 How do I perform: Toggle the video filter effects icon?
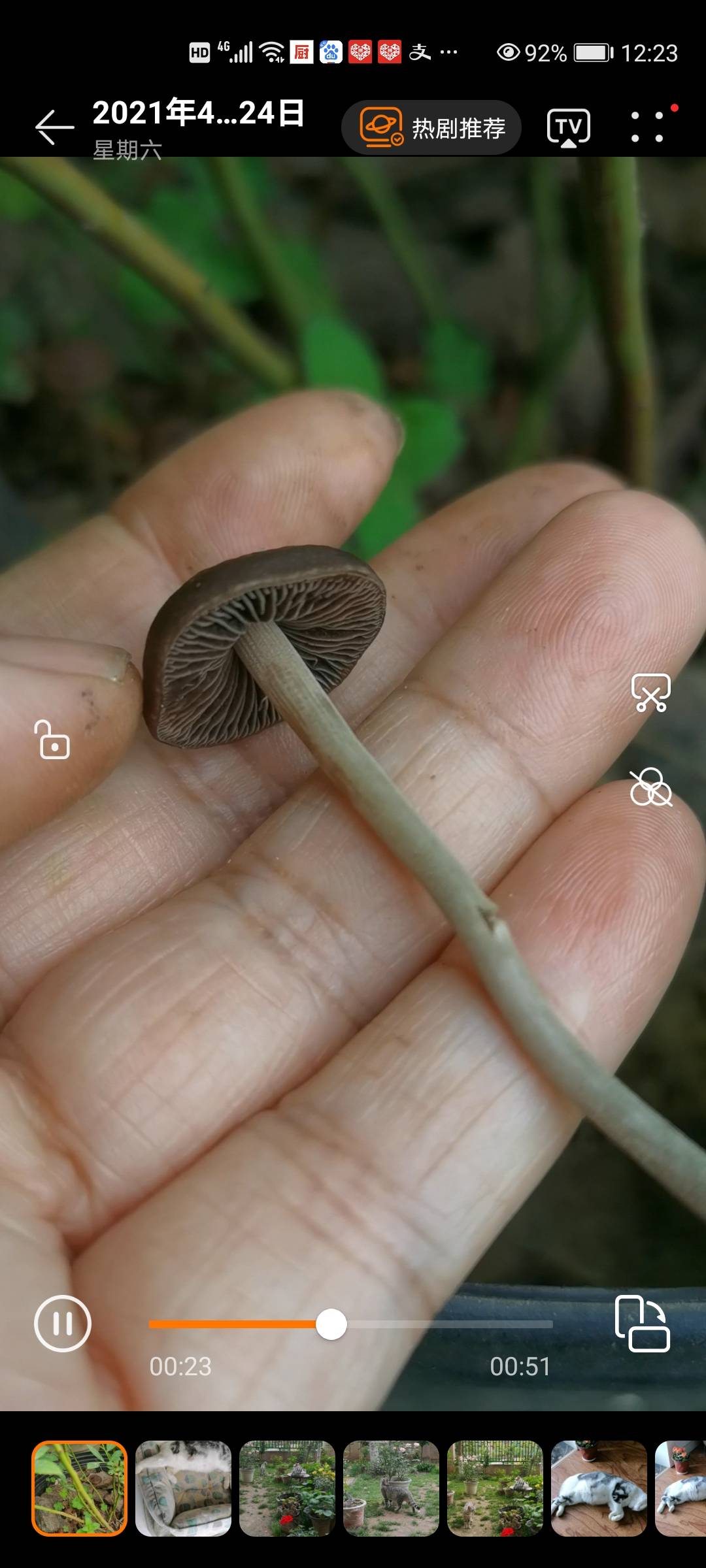coord(650,787)
